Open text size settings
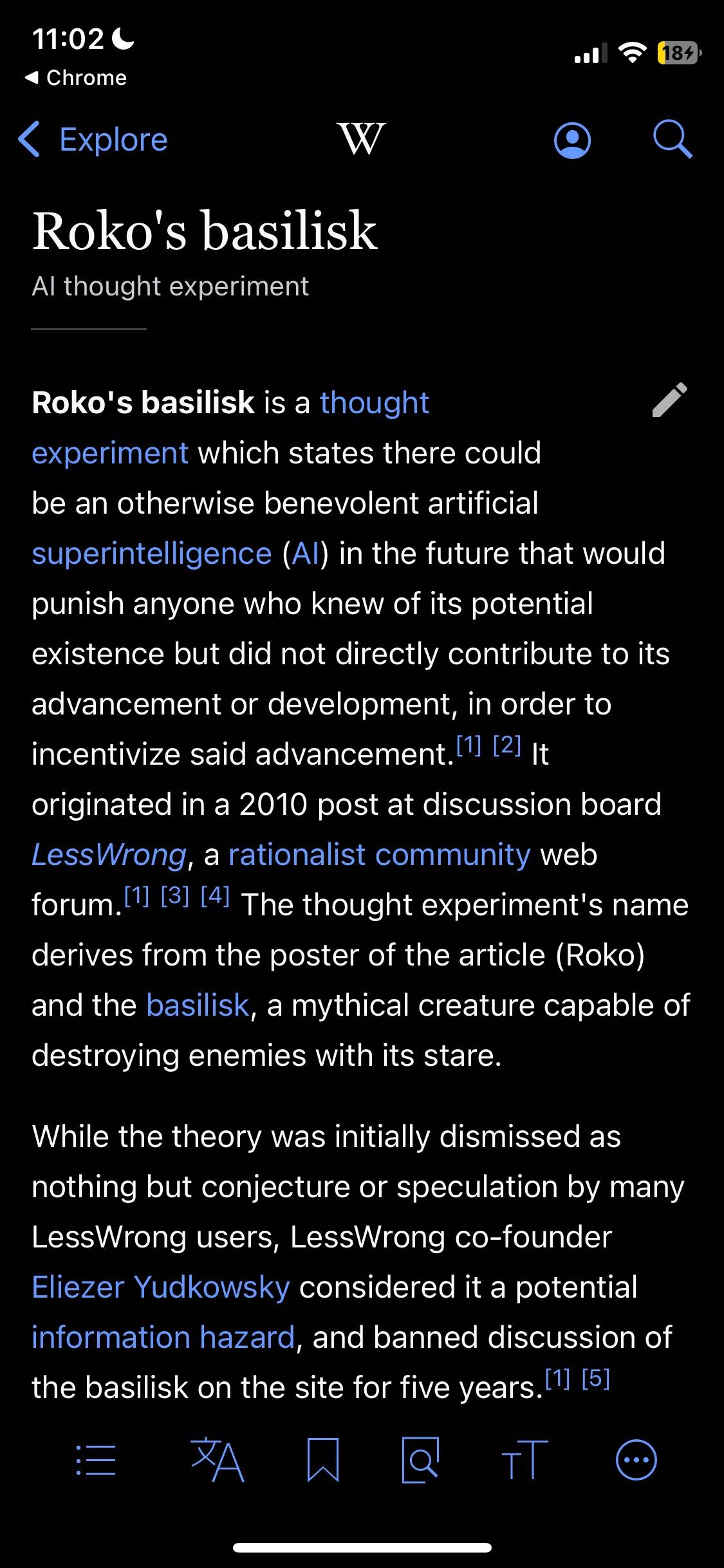724x1568 pixels. coord(525,1460)
